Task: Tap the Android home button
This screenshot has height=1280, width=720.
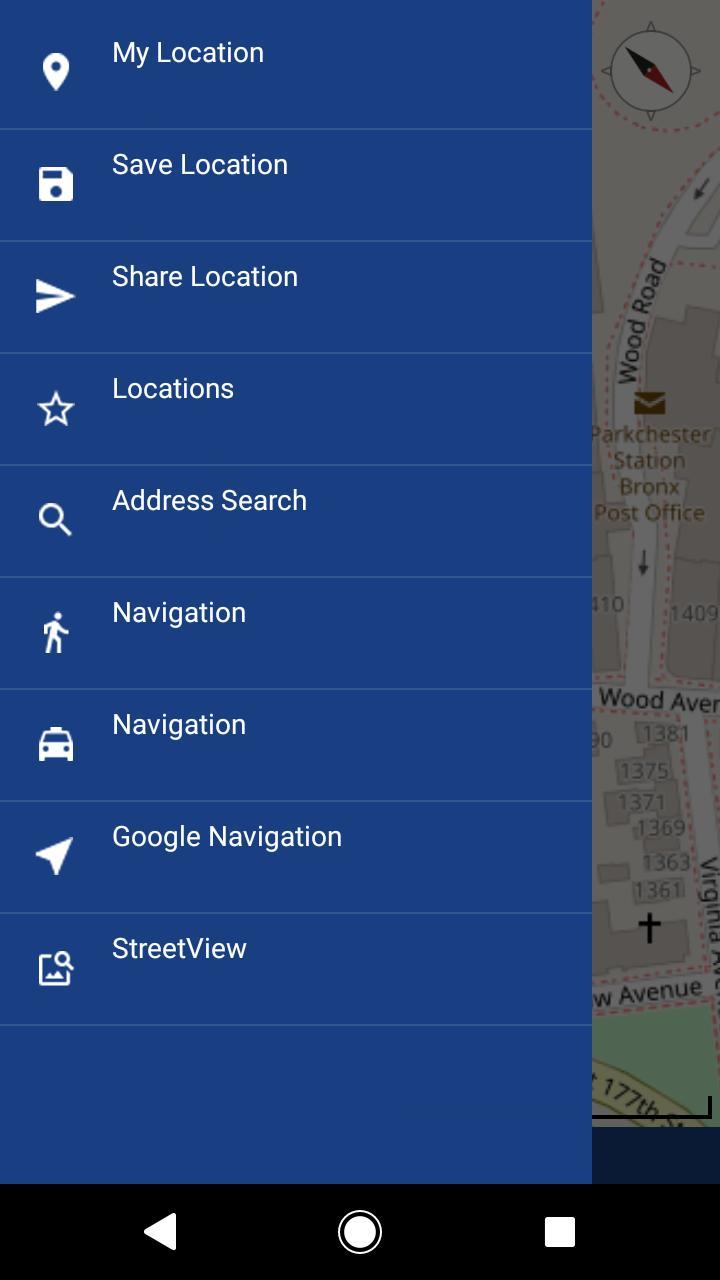Action: [359, 1232]
